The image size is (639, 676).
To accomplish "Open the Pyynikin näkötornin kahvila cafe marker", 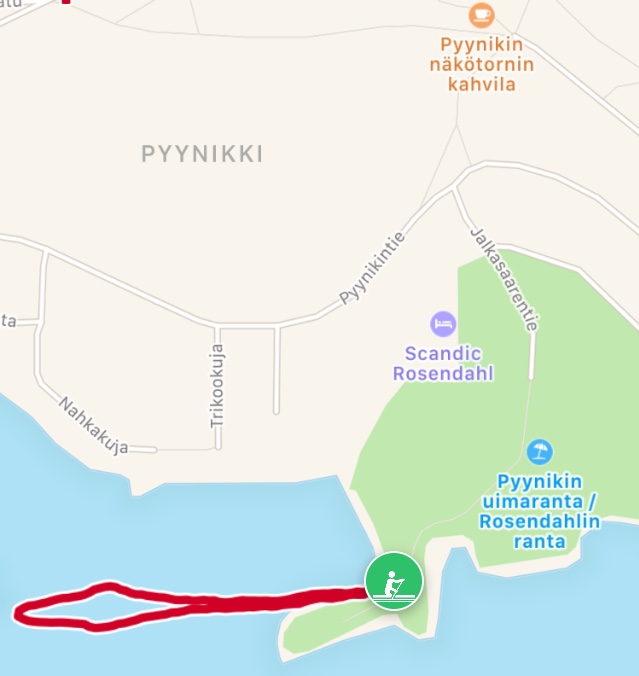I will pos(481,15).
